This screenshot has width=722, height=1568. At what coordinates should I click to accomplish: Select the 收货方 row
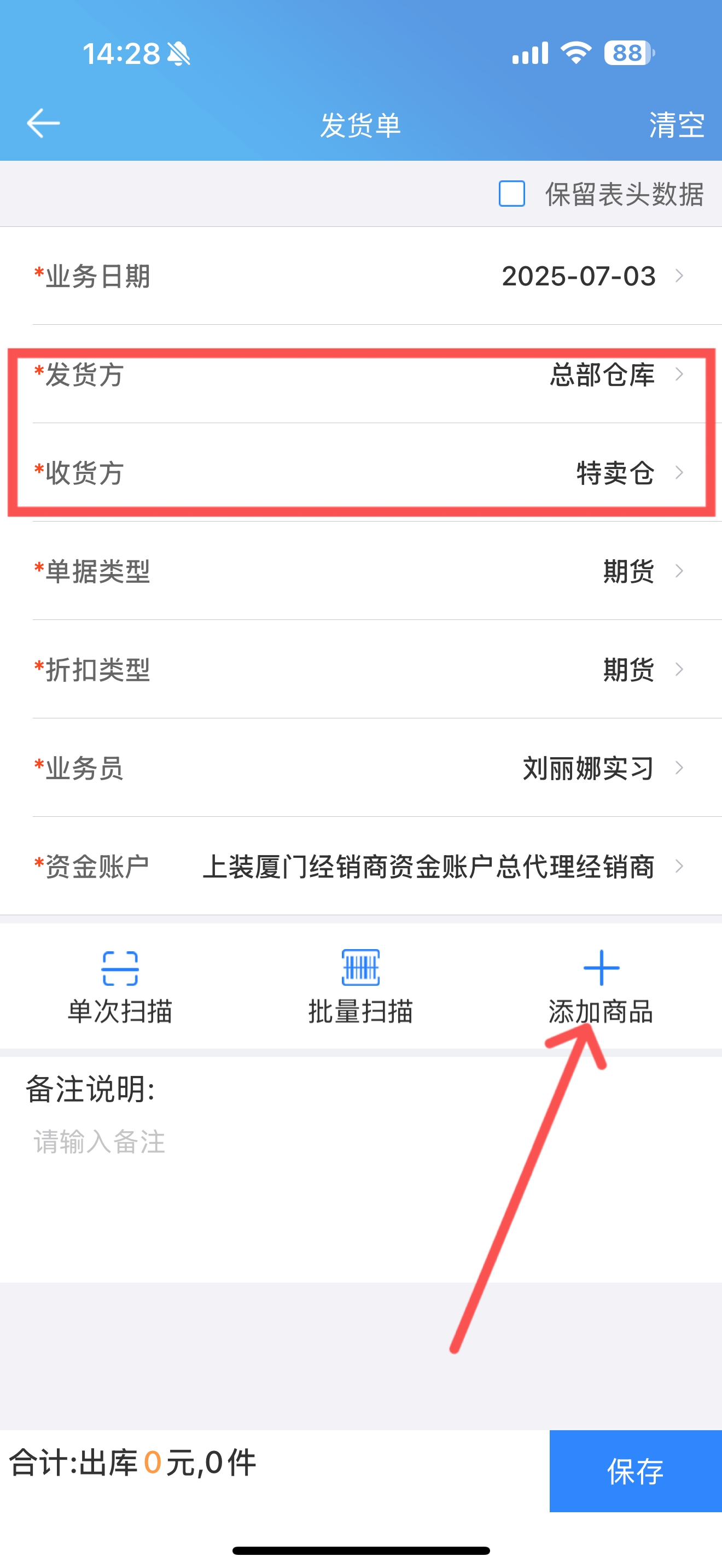tap(361, 473)
